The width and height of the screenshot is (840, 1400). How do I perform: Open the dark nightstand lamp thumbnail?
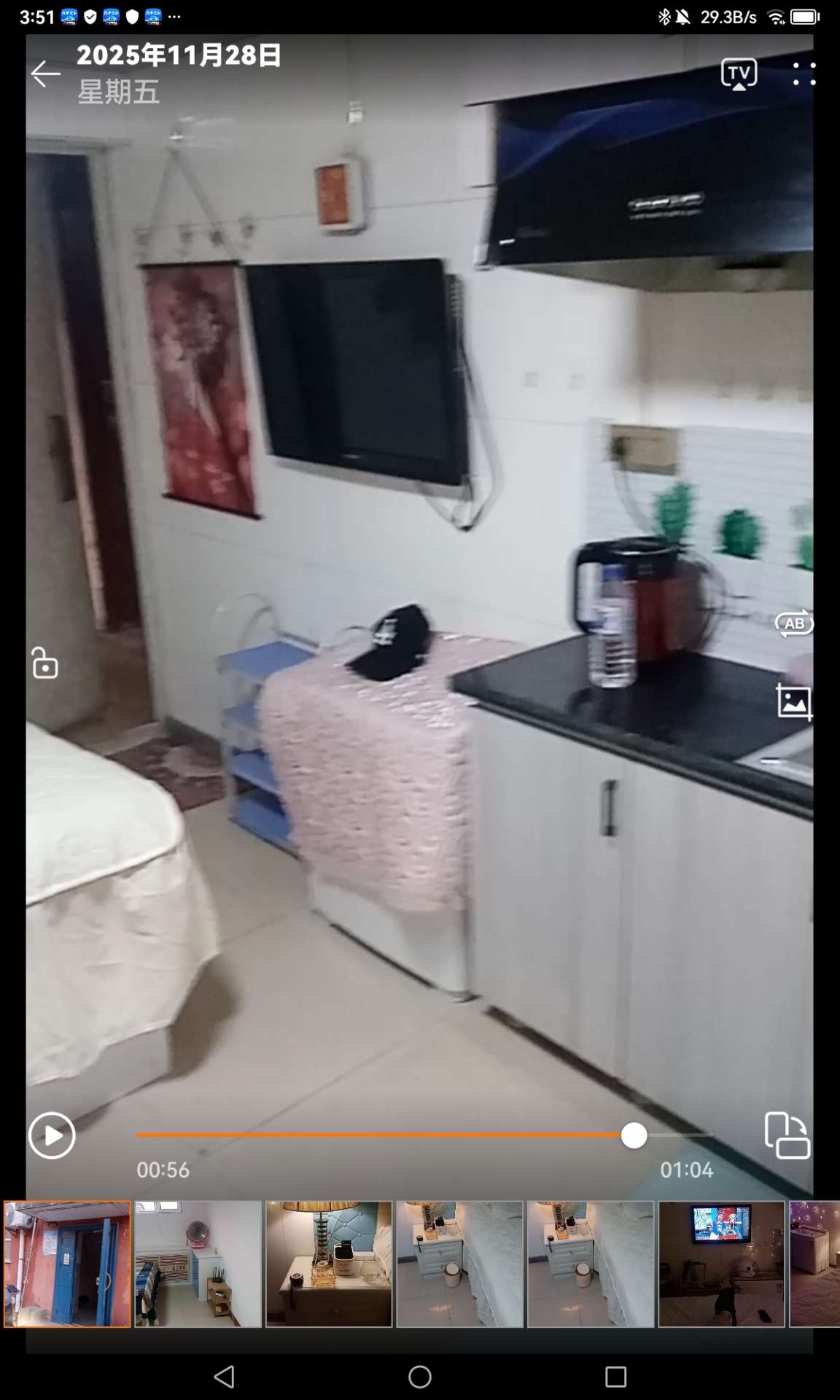(329, 1264)
